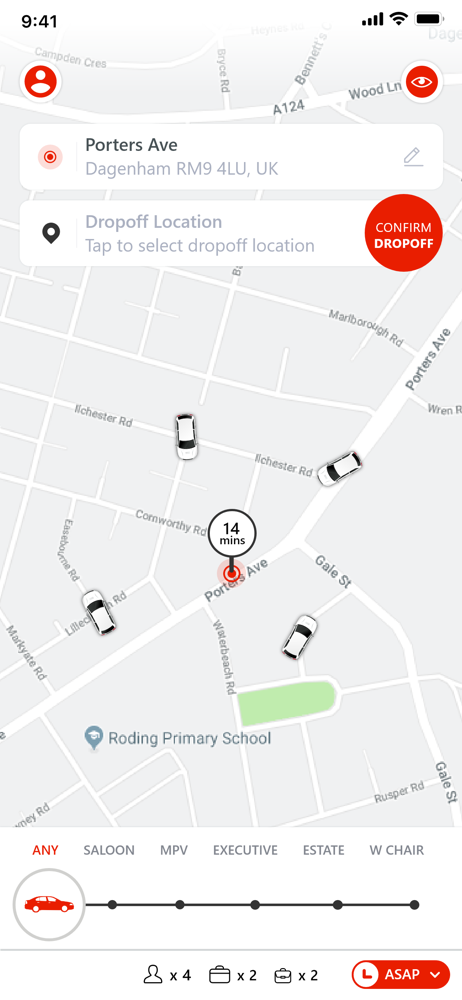Select the W CHAIR accessible option
Image resolution: width=462 pixels, height=1000 pixels.
pos(396,850)
